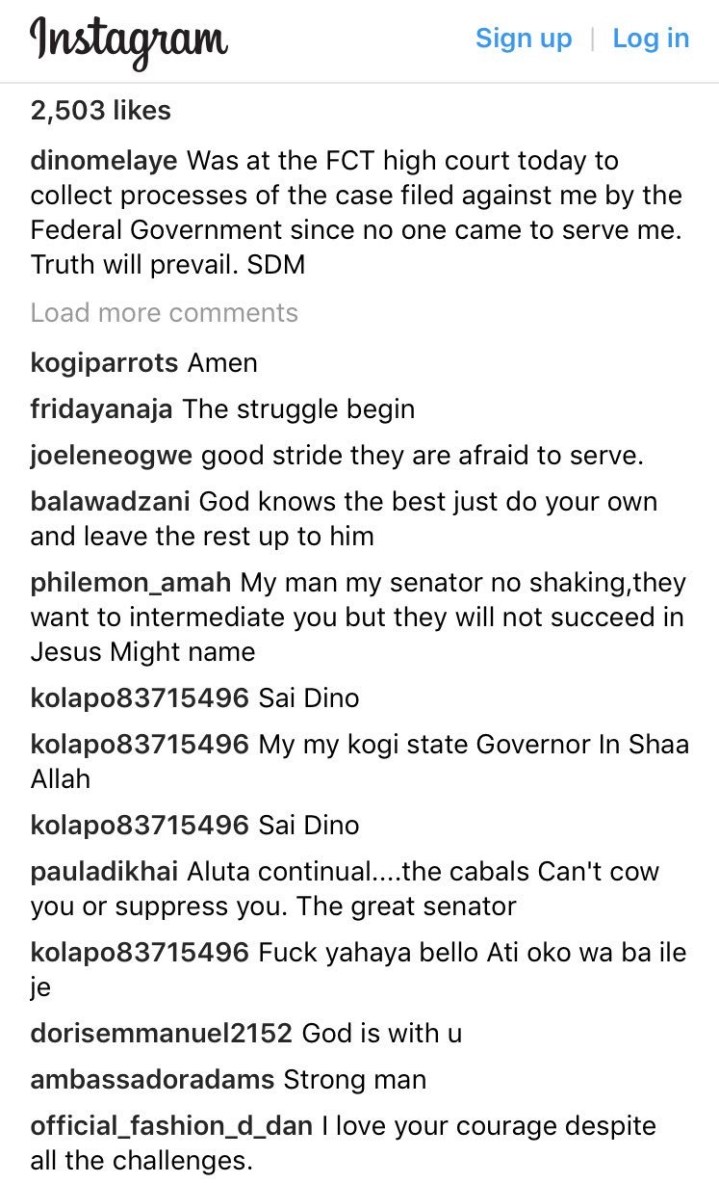Open official_fashion_d_dan's profile
Viewport: 719px width, 1183px height.
click(171, 1126)
